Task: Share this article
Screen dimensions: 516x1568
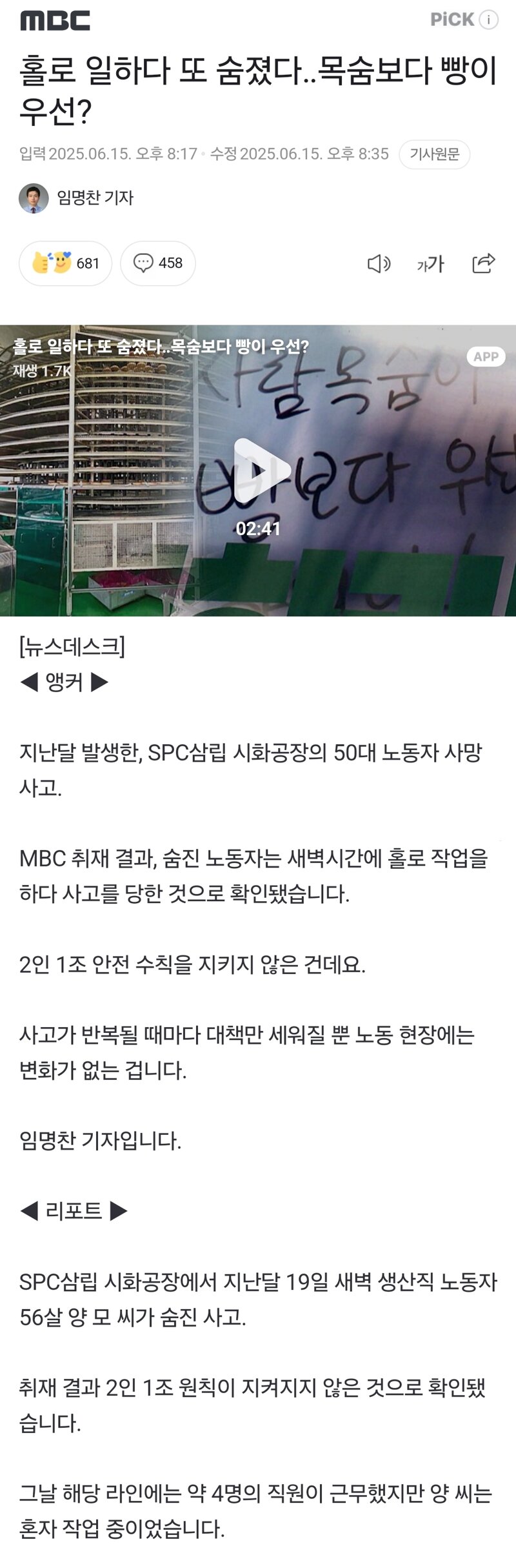Action: [483, 263]
